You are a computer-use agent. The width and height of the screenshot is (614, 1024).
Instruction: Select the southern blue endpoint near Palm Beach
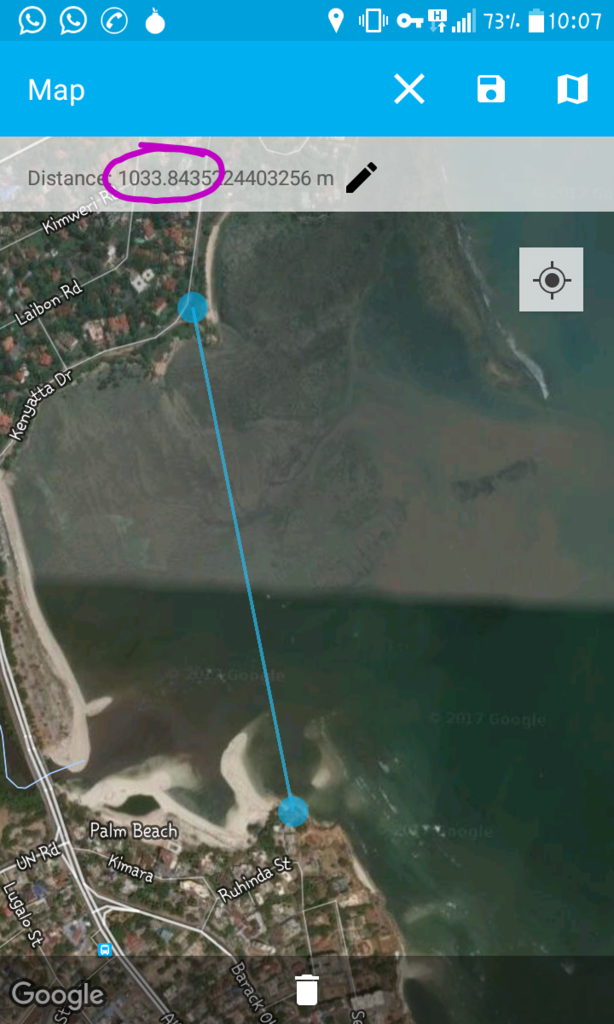(x=293, y=811)
